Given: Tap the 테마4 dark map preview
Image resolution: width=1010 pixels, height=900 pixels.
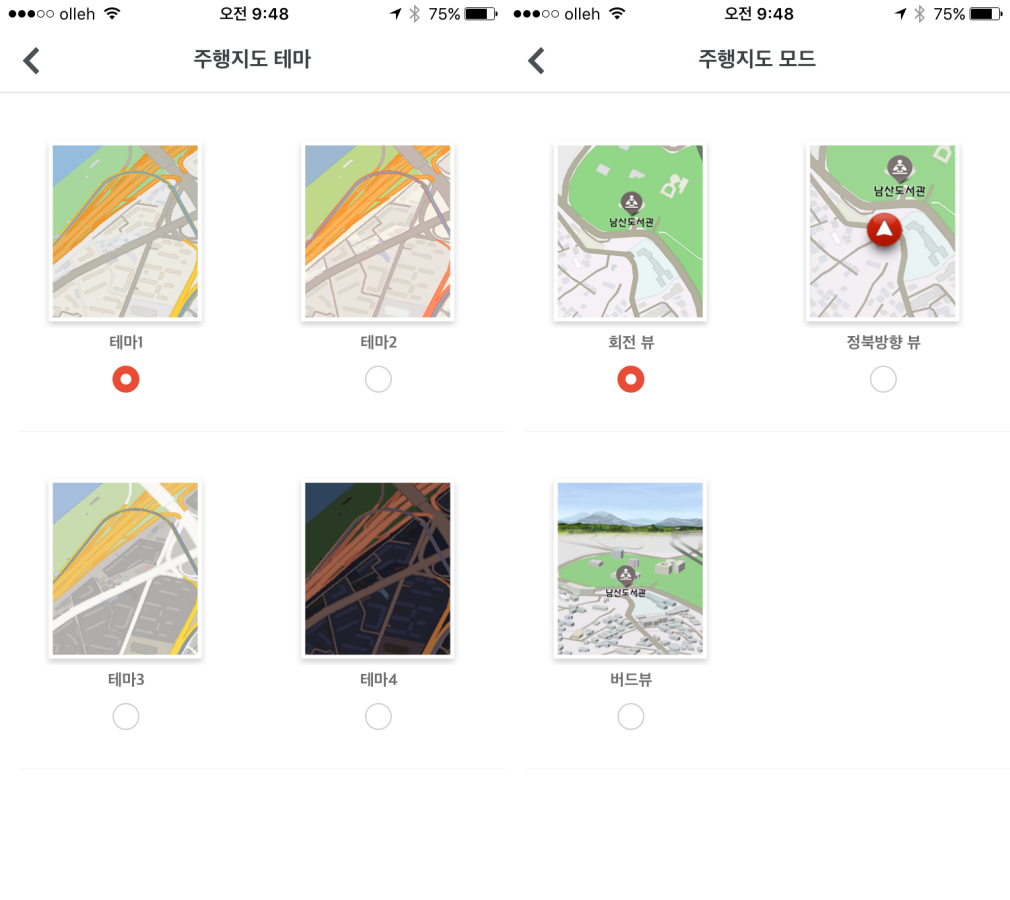Looking at the screenshot, I should click(x=378, y=569).
